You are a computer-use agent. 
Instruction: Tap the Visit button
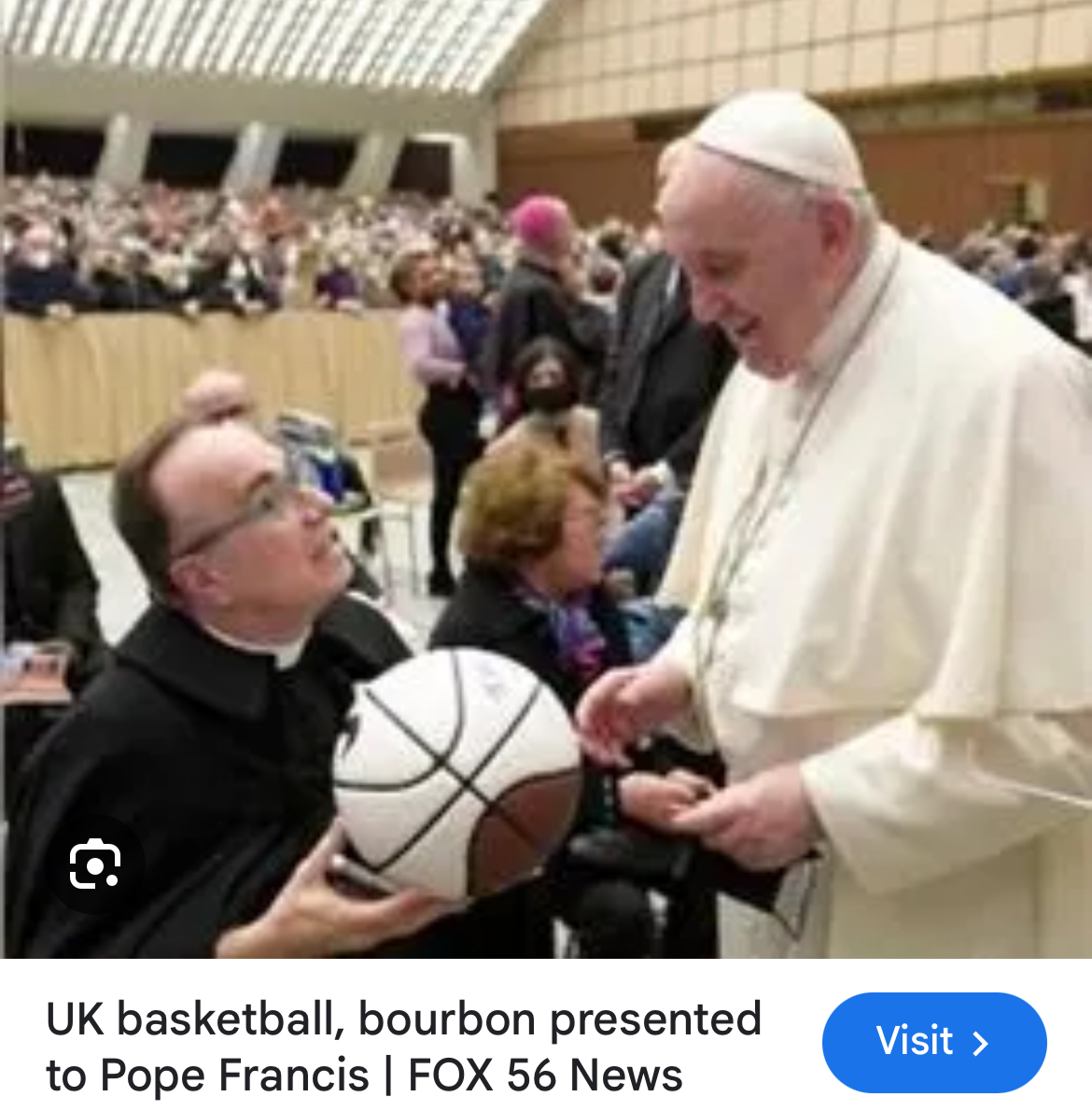tap(933, 1042)
